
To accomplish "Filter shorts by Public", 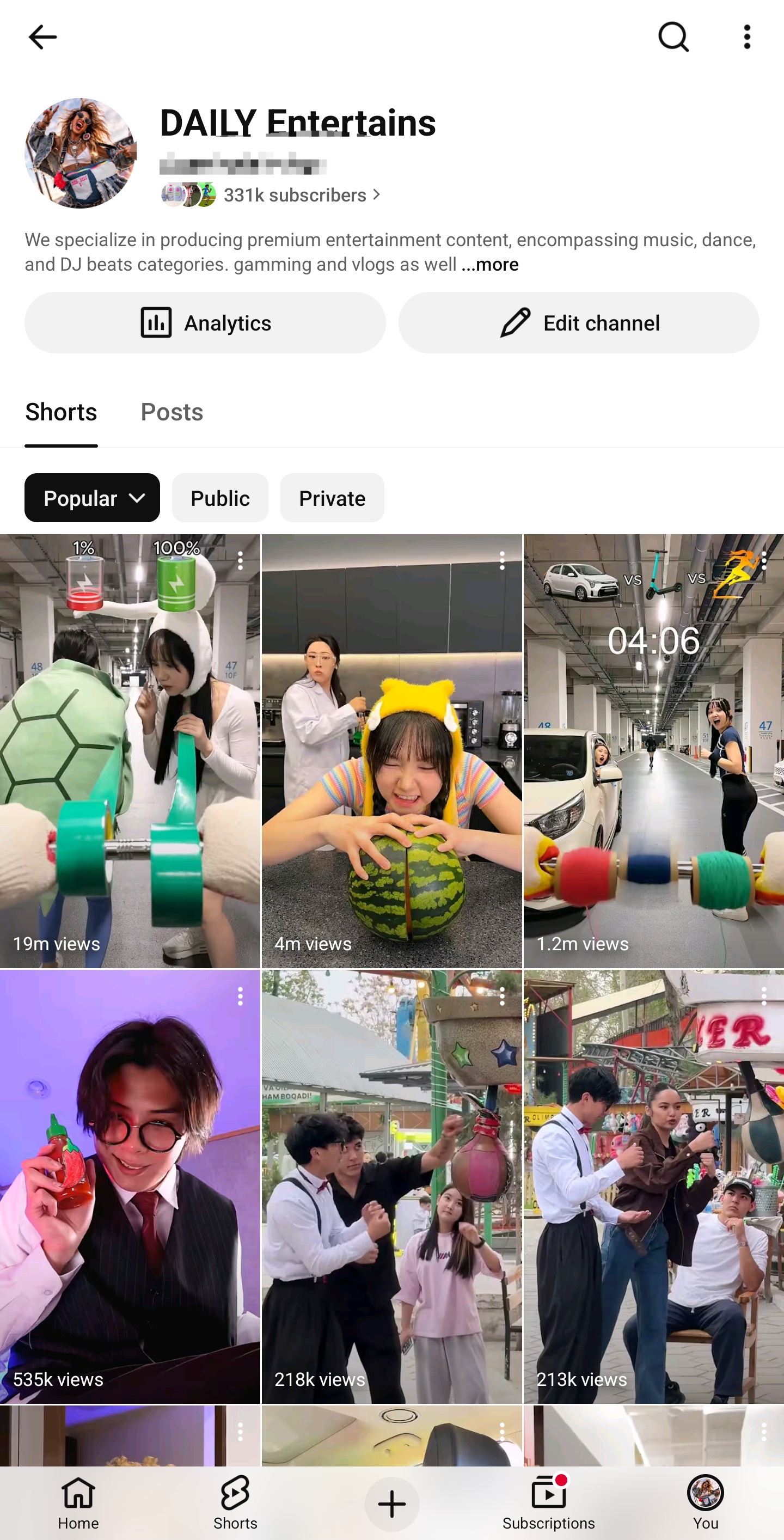I will coord(220,498).
